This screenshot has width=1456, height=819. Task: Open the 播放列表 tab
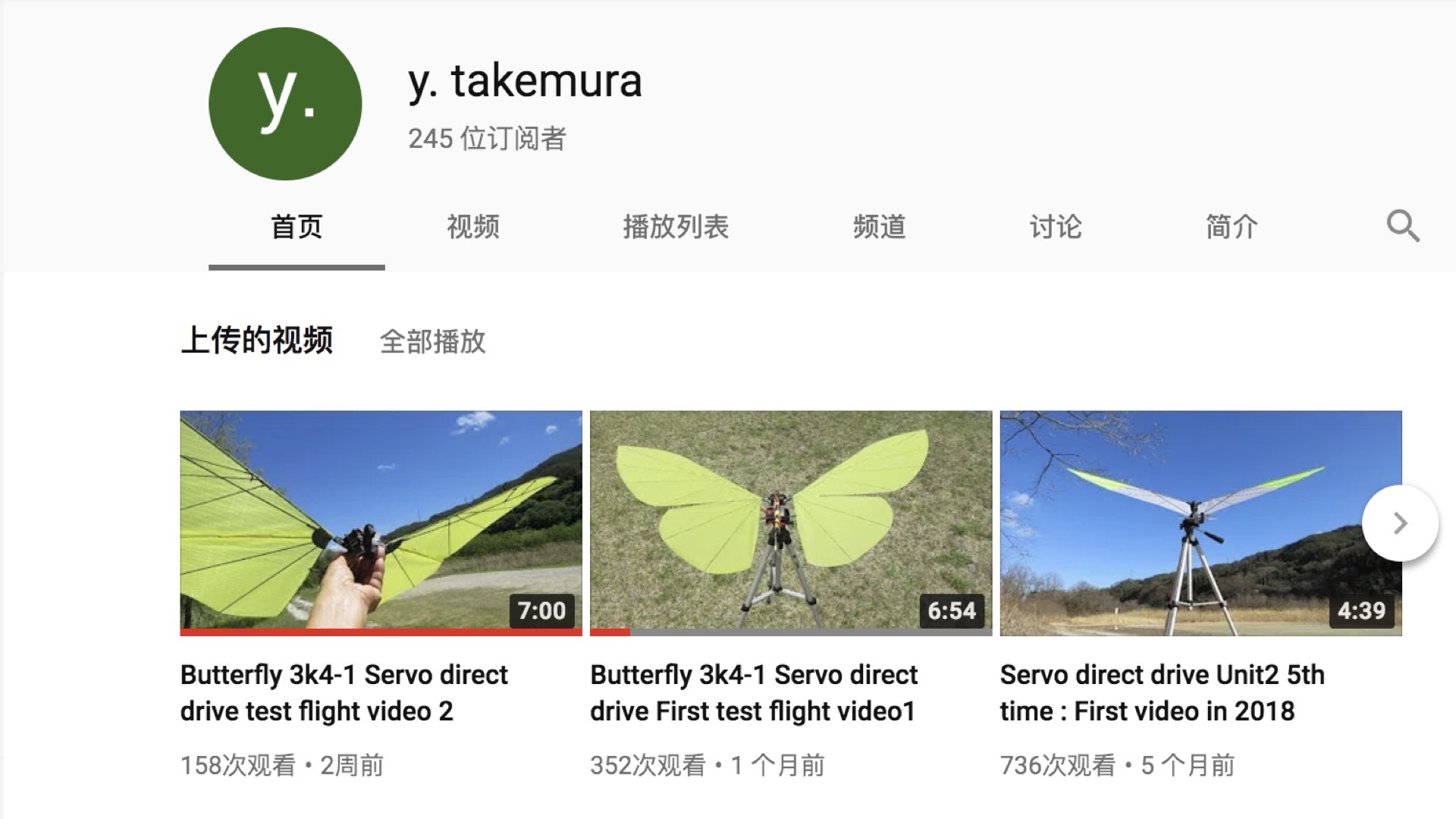coord(675,227)
